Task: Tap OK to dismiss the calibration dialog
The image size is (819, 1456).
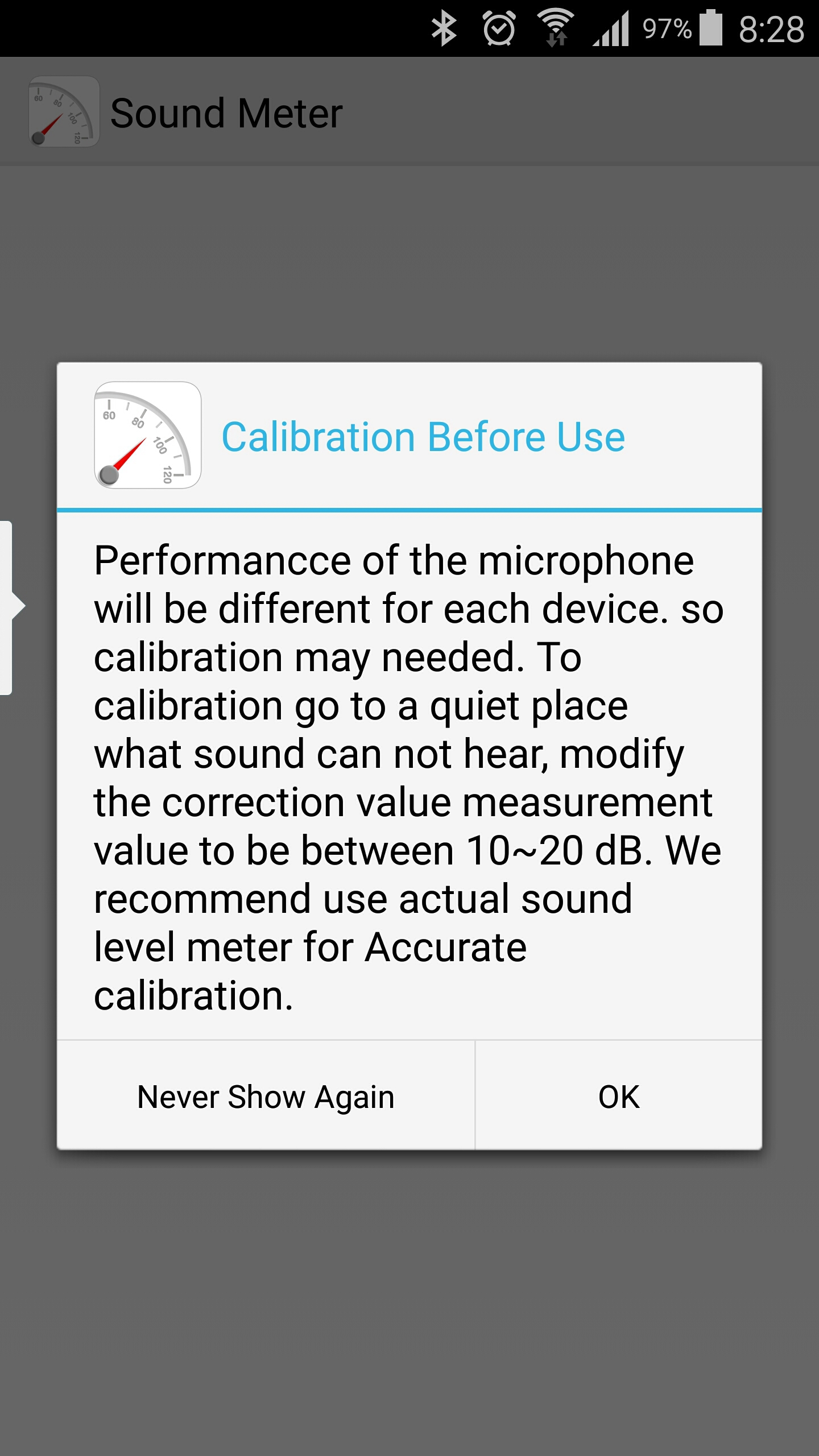Action: click(619, 1097)
